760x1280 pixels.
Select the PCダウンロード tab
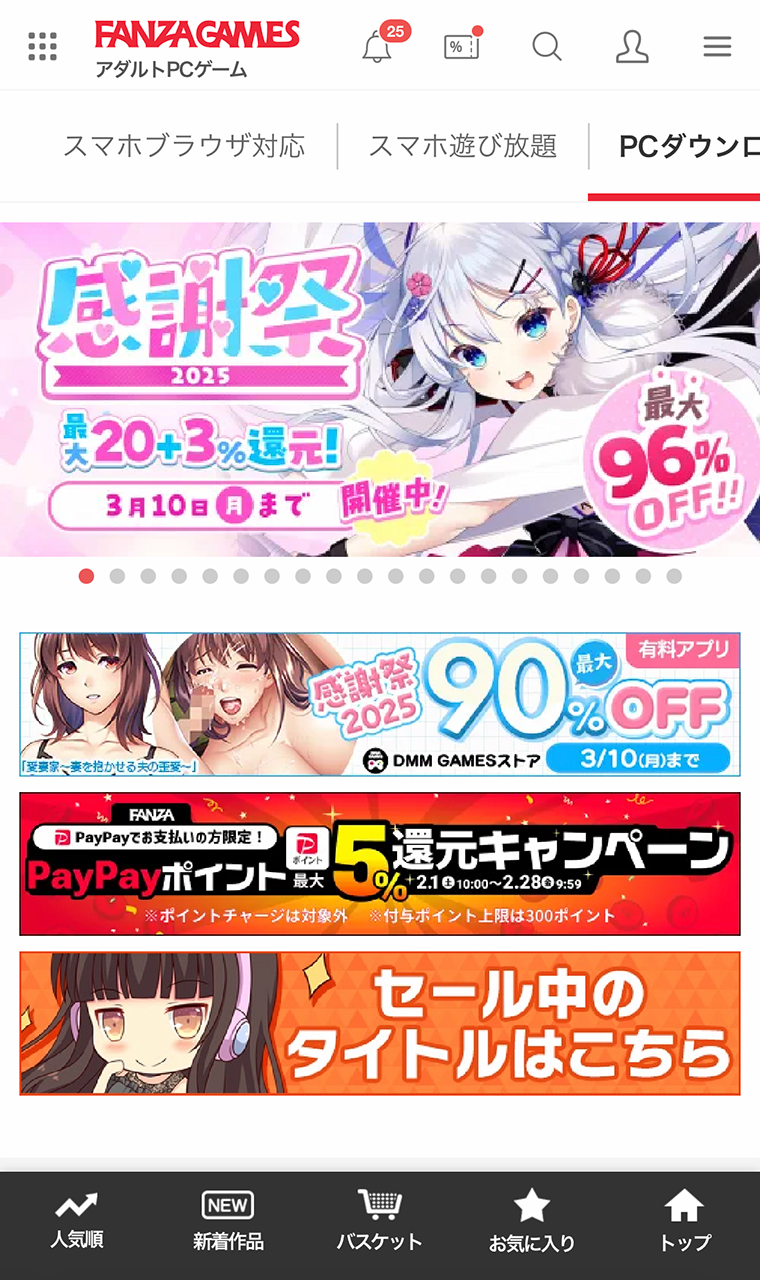pos(685,147)
